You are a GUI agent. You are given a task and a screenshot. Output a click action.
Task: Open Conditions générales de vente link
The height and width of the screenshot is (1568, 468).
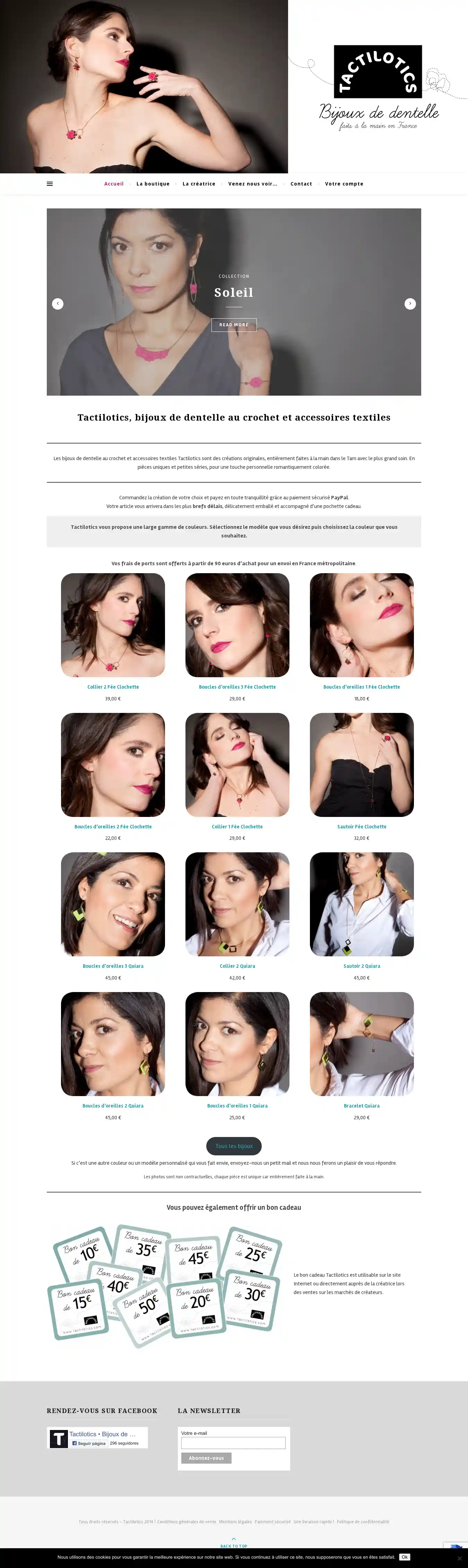coord(187,1522)
